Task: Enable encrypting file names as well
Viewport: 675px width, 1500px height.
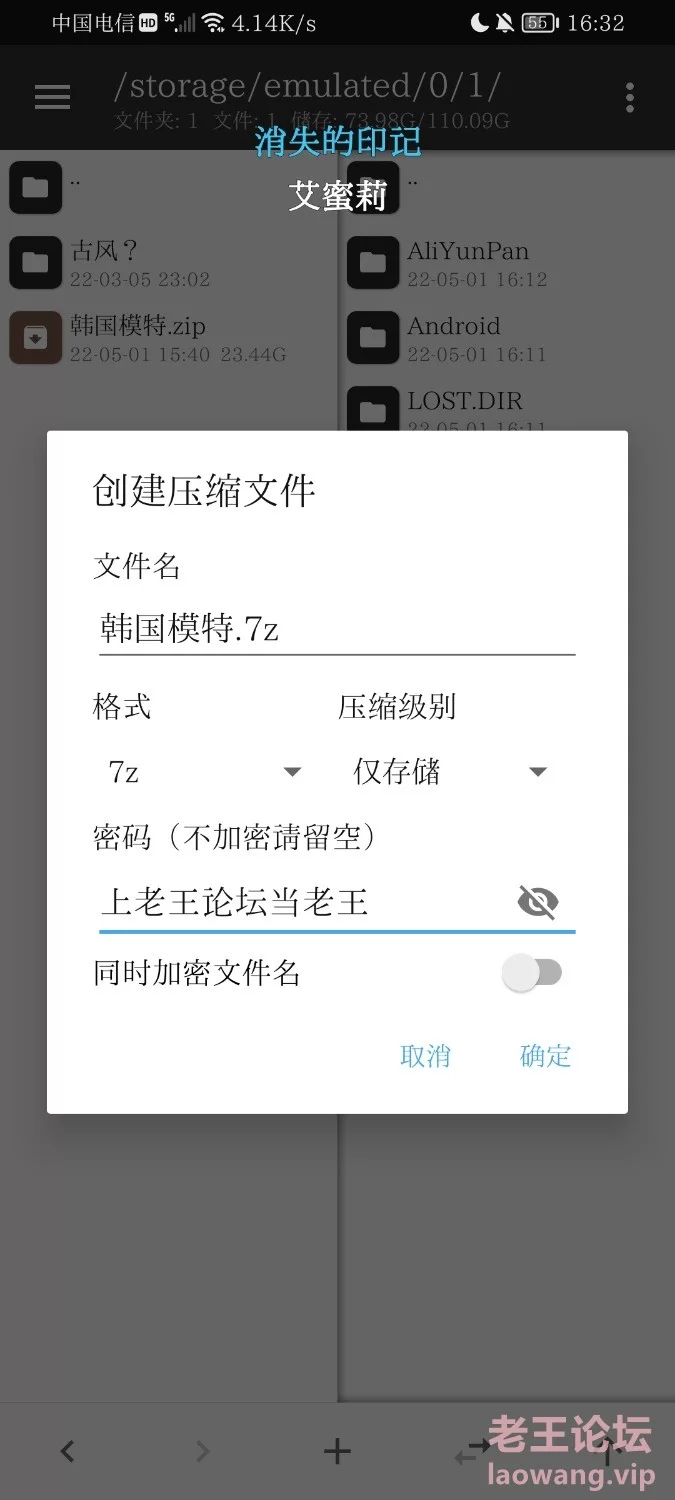Action: coord(532,973)
